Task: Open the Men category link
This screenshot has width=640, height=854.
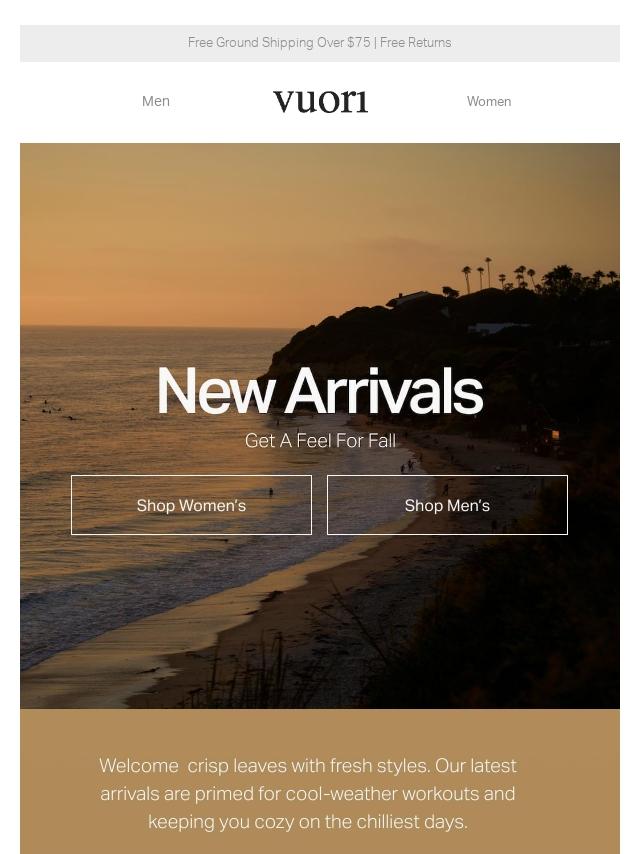Action: click(156, 101)
